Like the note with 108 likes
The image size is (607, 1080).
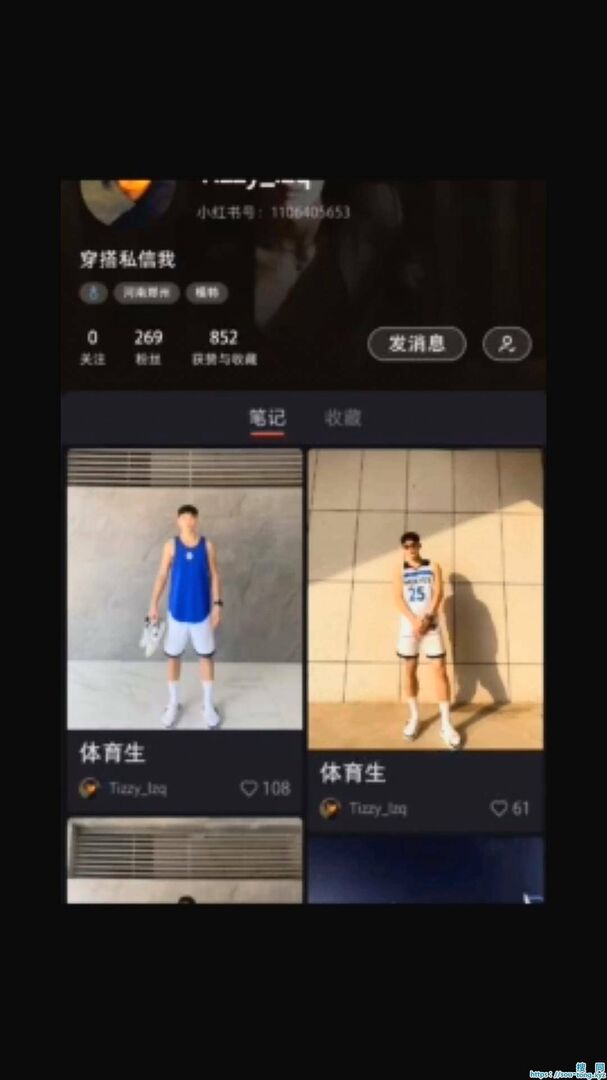coord(250,788)
